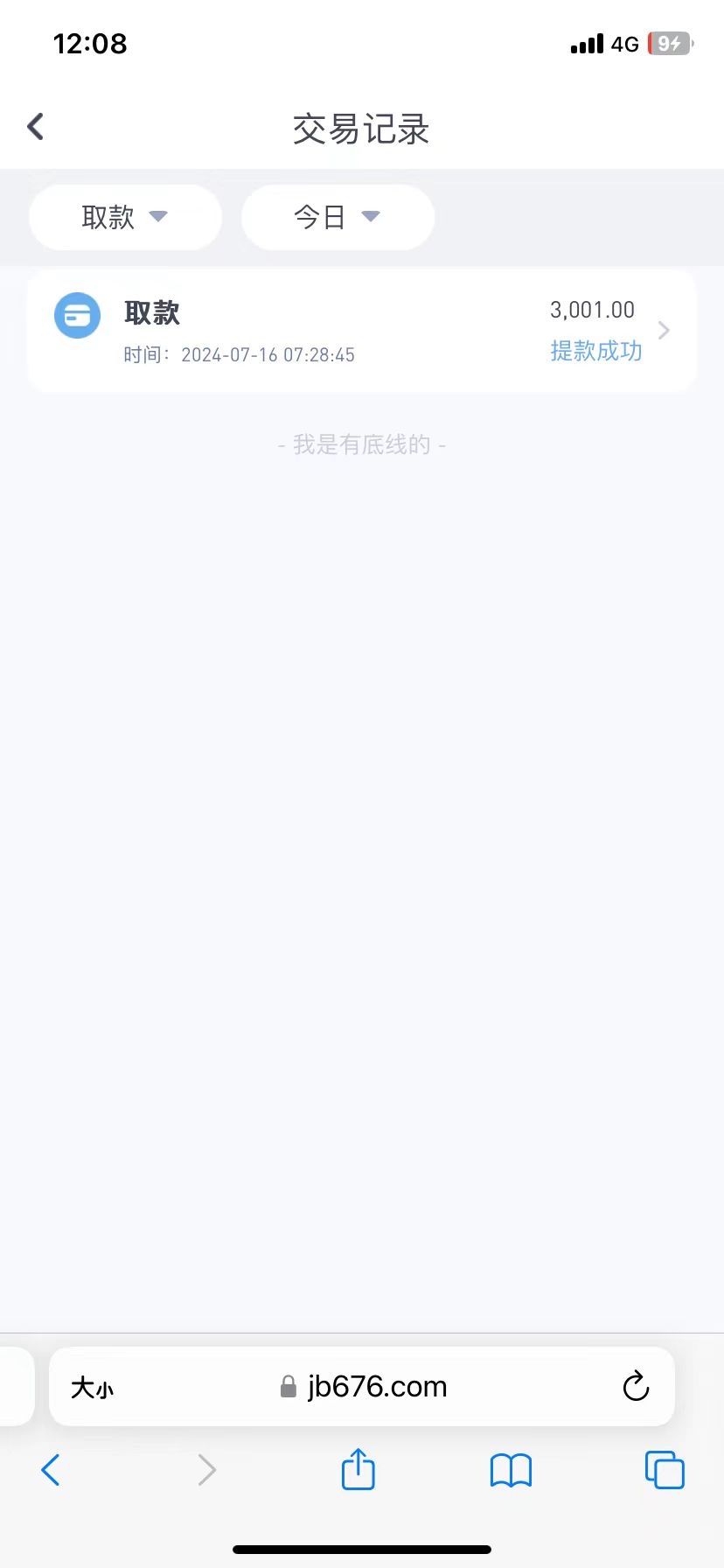Expand the 取款 transaction type dropdown

[124, 217]
